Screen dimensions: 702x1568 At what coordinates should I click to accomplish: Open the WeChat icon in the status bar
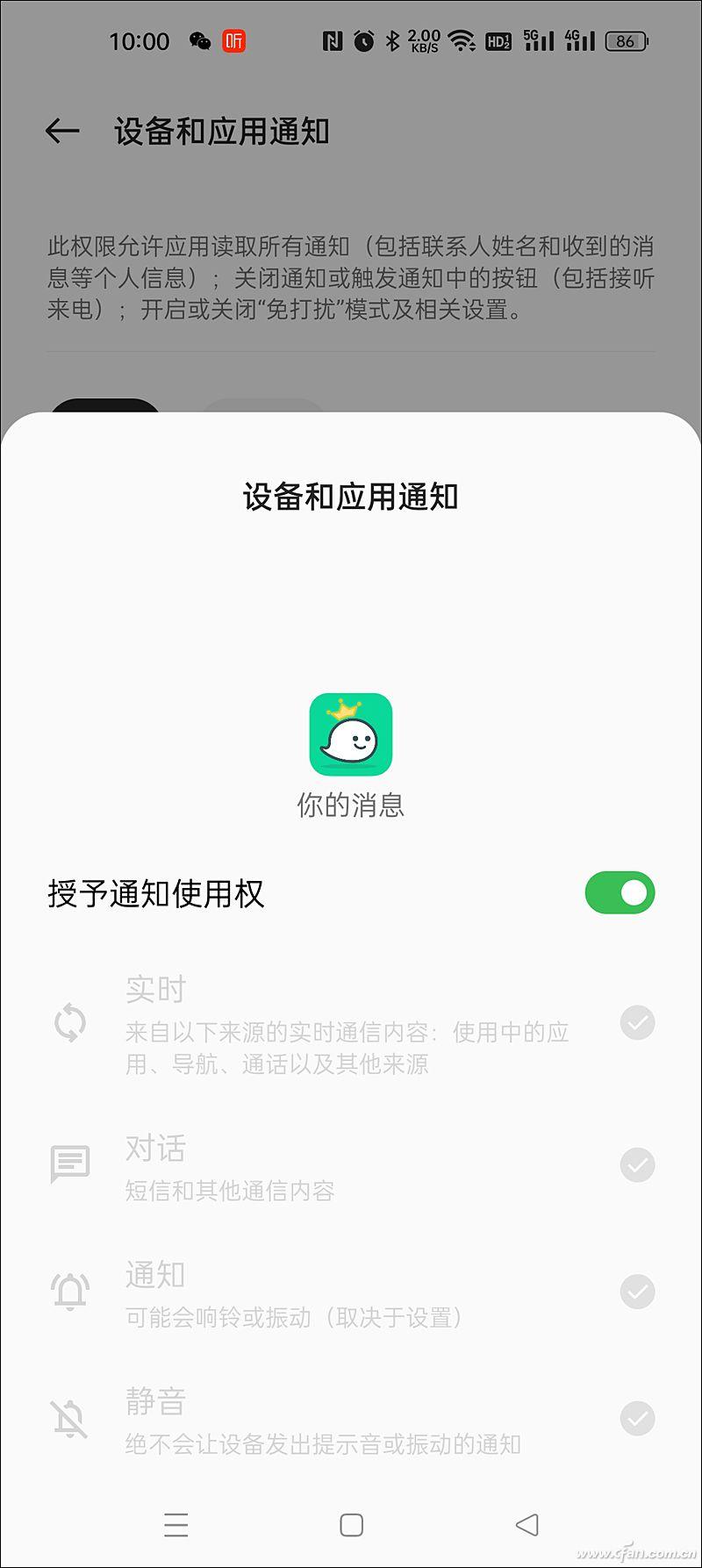click(199, 40)
